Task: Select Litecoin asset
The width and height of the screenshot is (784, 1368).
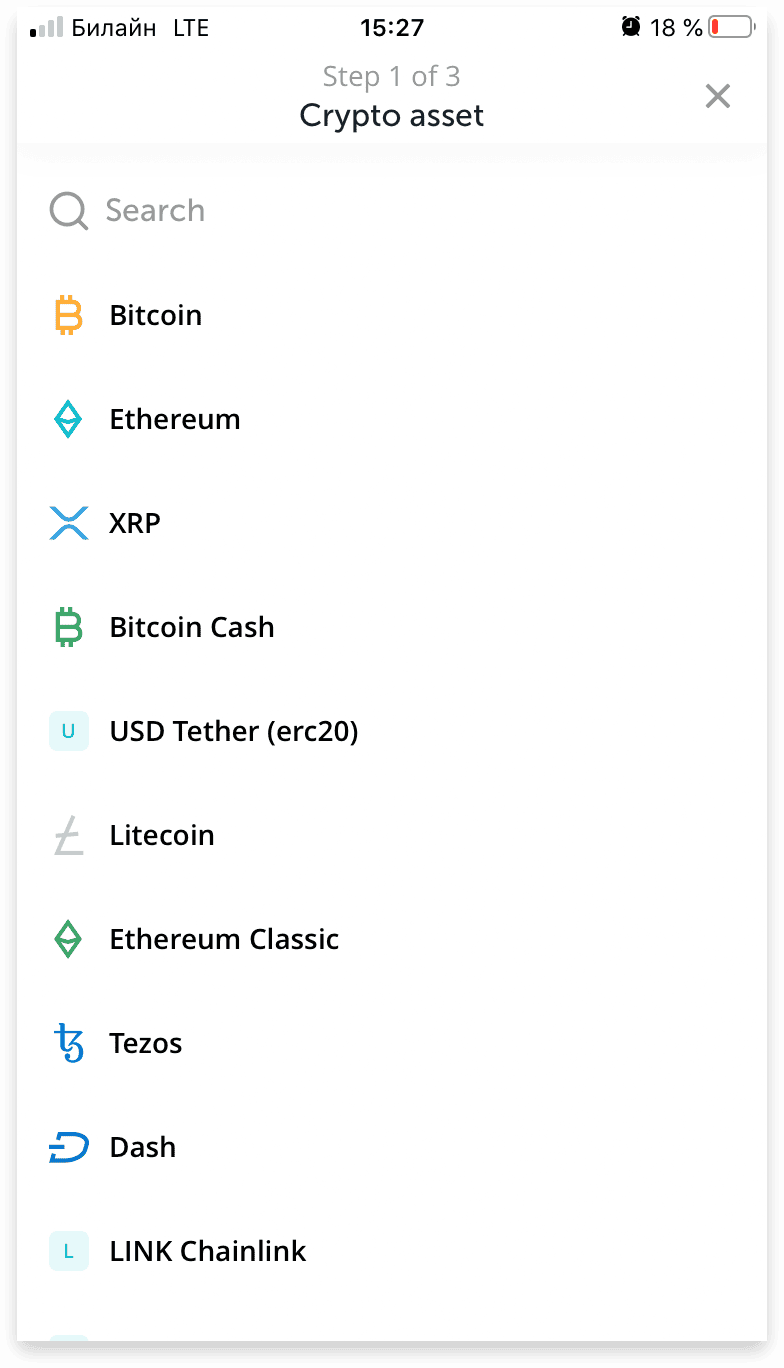Action: point(392,835)
